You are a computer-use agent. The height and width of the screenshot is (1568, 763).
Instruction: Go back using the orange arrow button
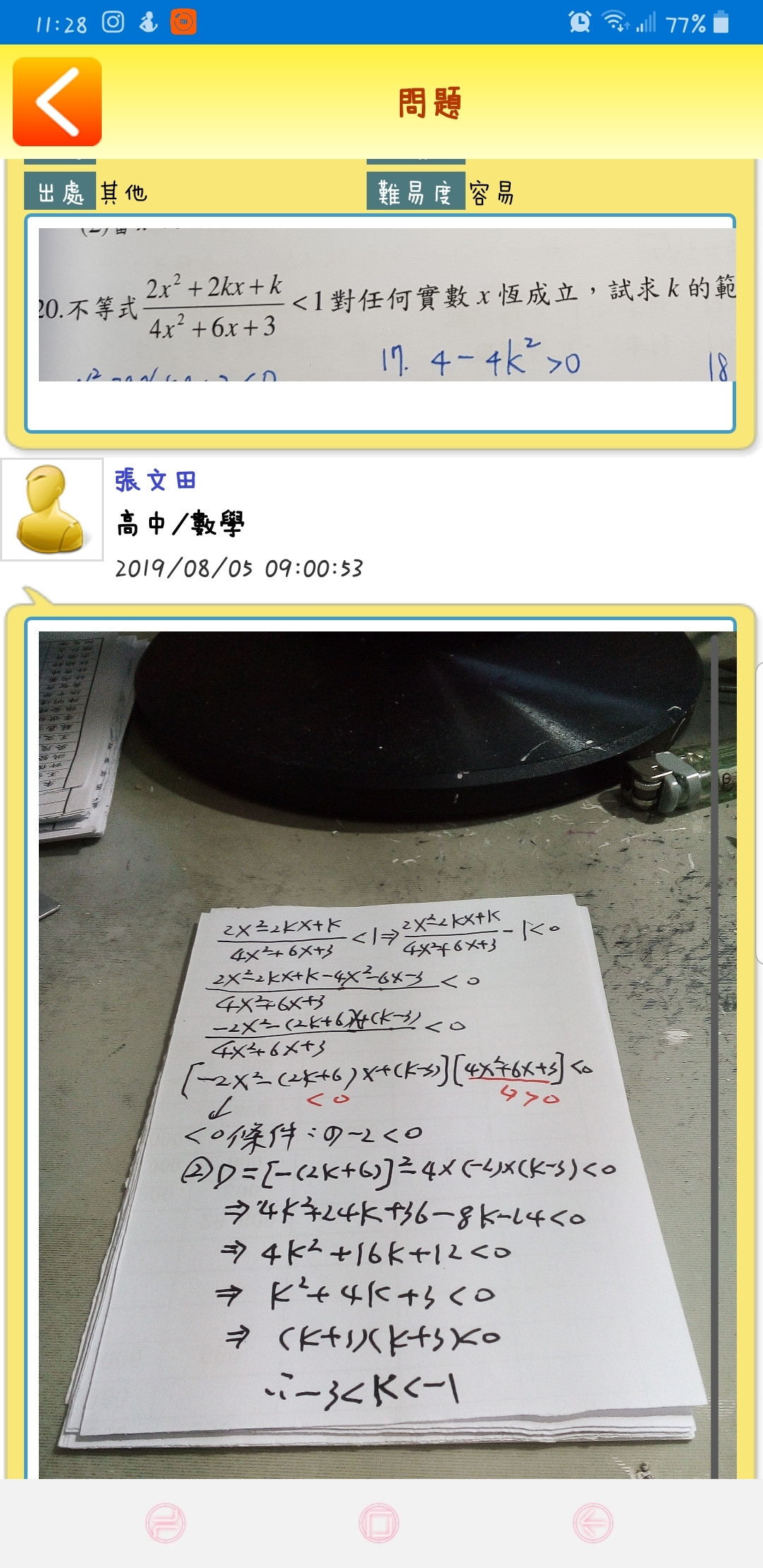57,102
